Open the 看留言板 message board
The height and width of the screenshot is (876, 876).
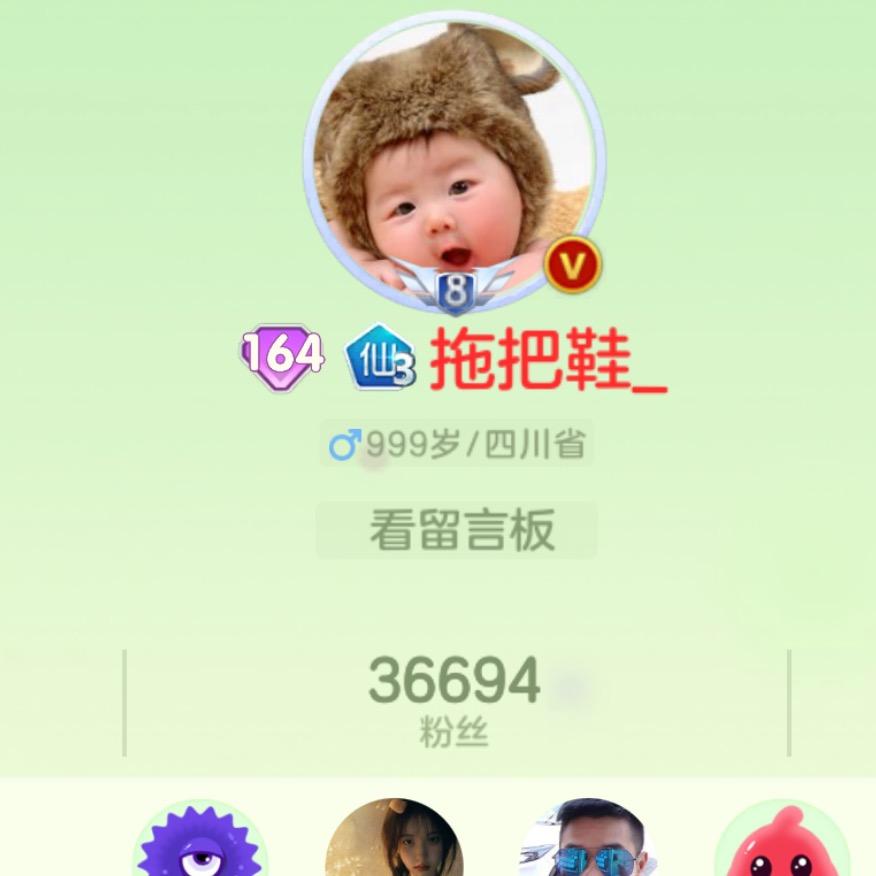[457, 531]
